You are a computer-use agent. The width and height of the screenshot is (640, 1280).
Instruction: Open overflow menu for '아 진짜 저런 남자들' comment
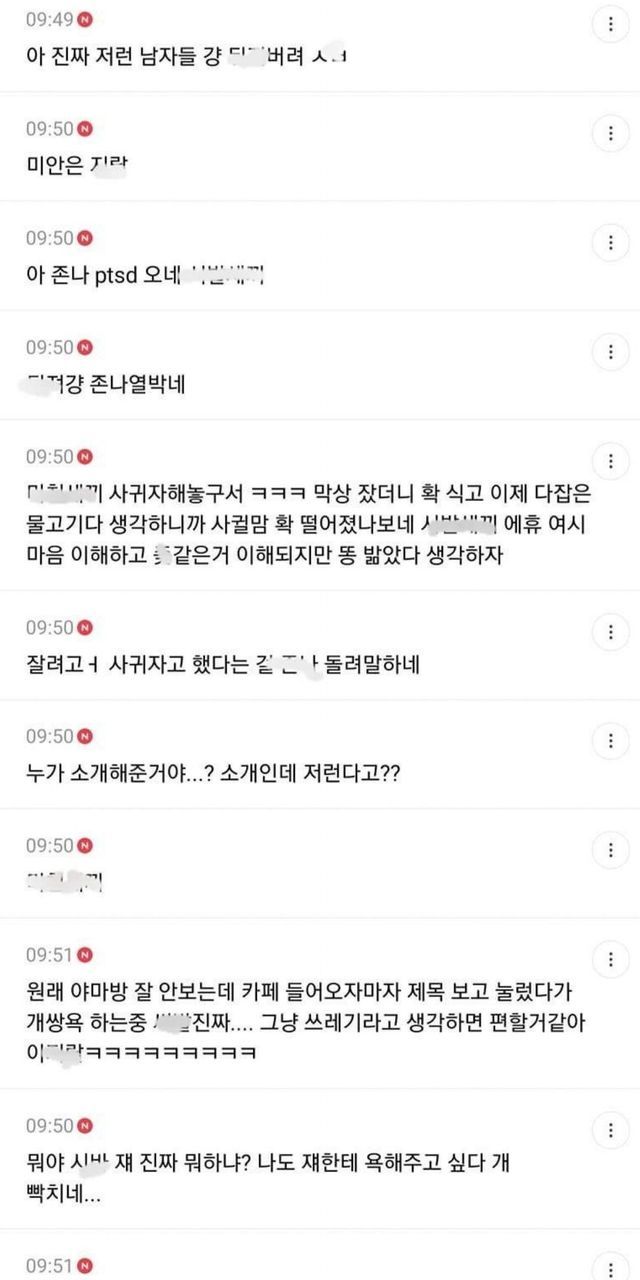click(x=610, y=23)
